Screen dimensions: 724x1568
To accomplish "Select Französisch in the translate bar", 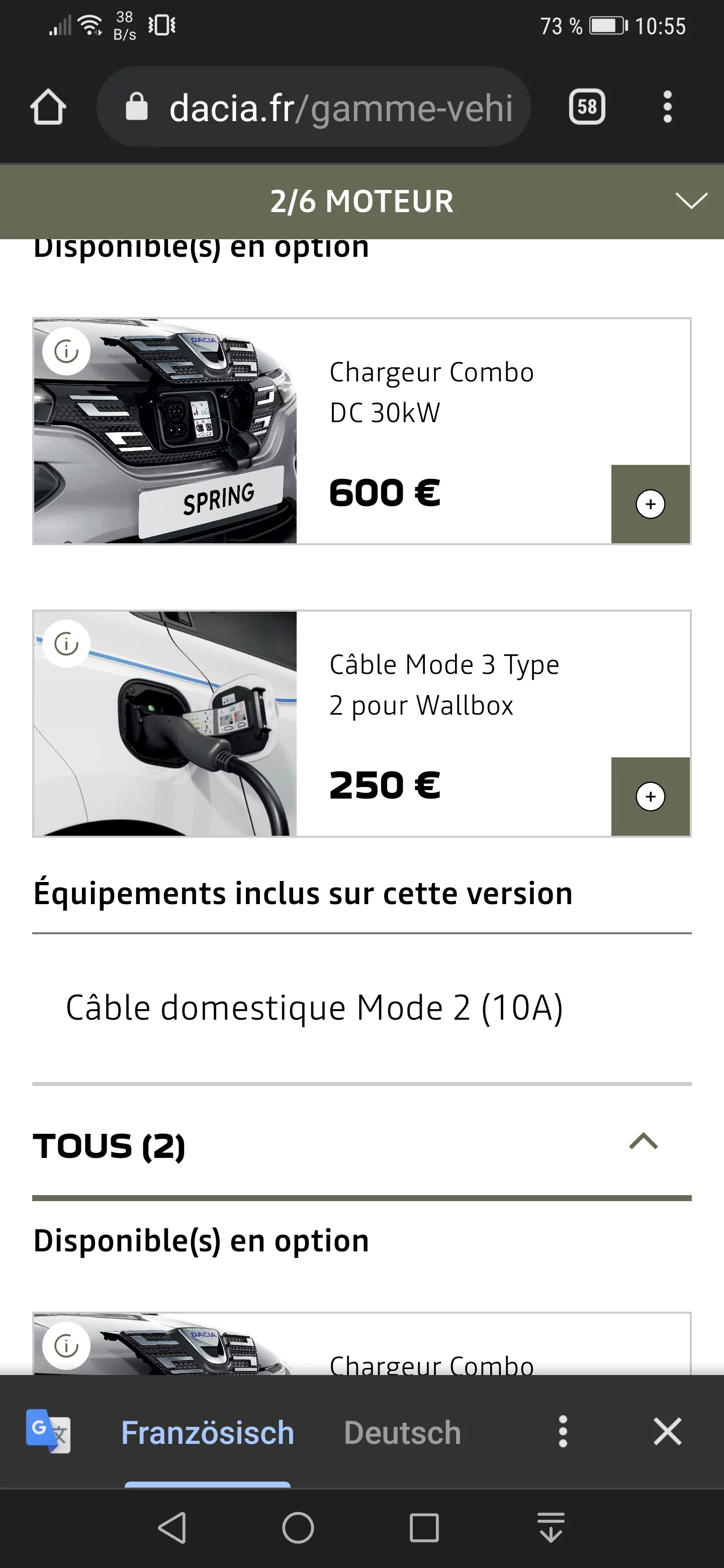I will click(207, 1432).
